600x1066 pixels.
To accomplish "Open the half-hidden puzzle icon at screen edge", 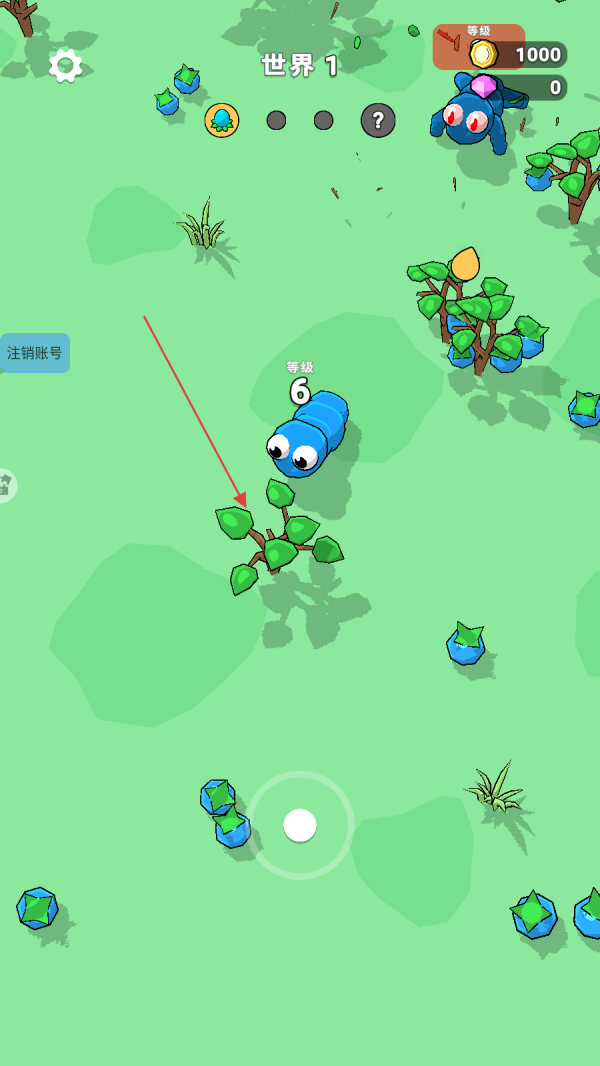I will (6, 486).
